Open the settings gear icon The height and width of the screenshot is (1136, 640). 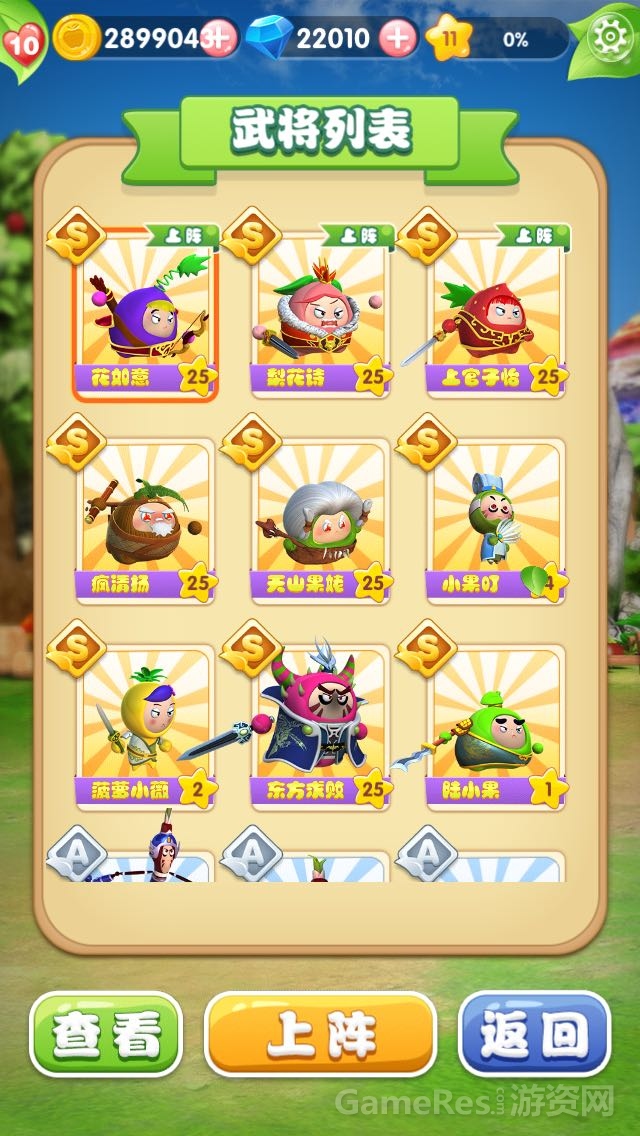pyautogui.click(x=608, y=38)
